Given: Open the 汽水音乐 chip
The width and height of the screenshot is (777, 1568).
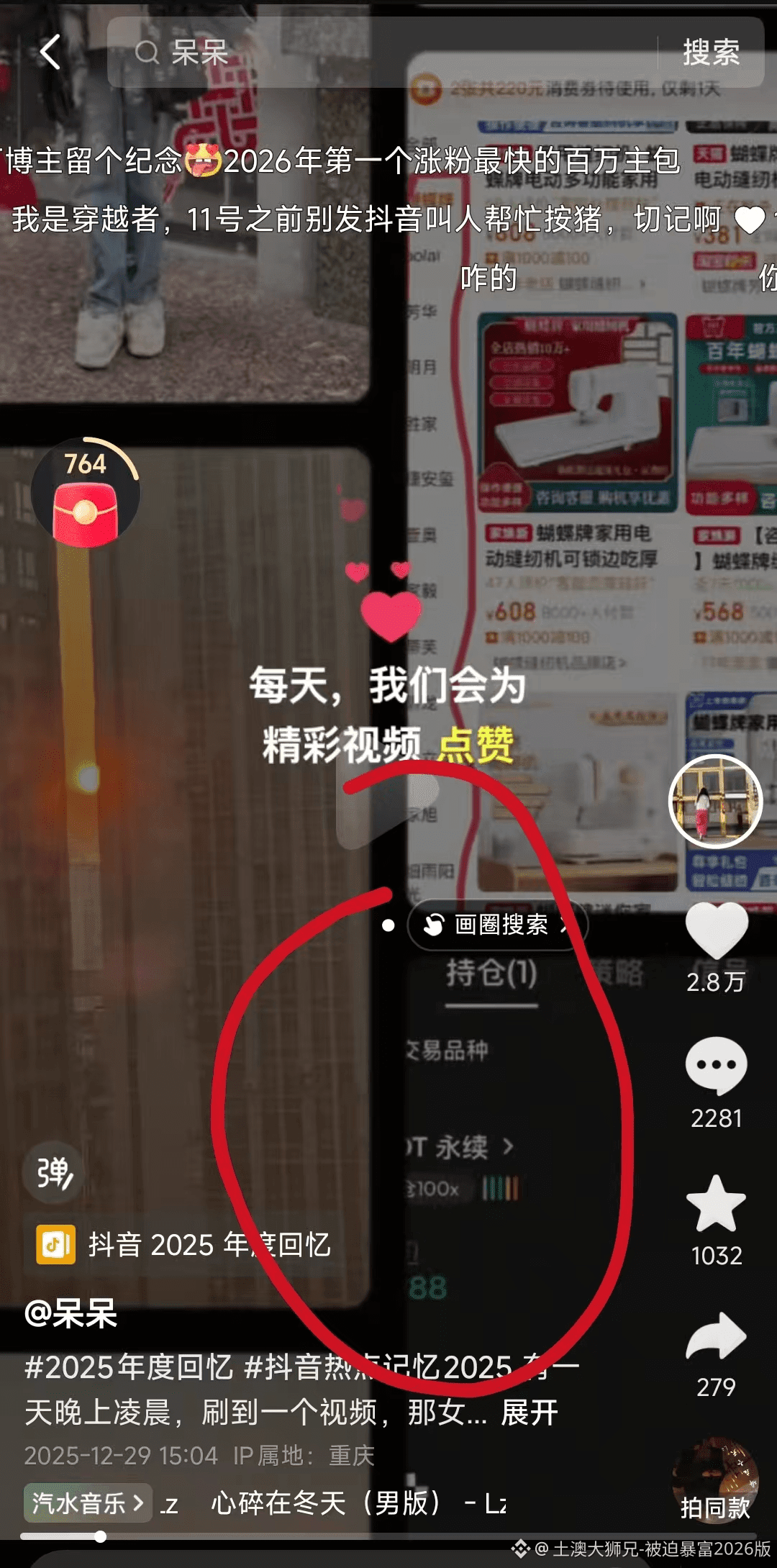Looking at the screenshot, I should (88, 1503).
